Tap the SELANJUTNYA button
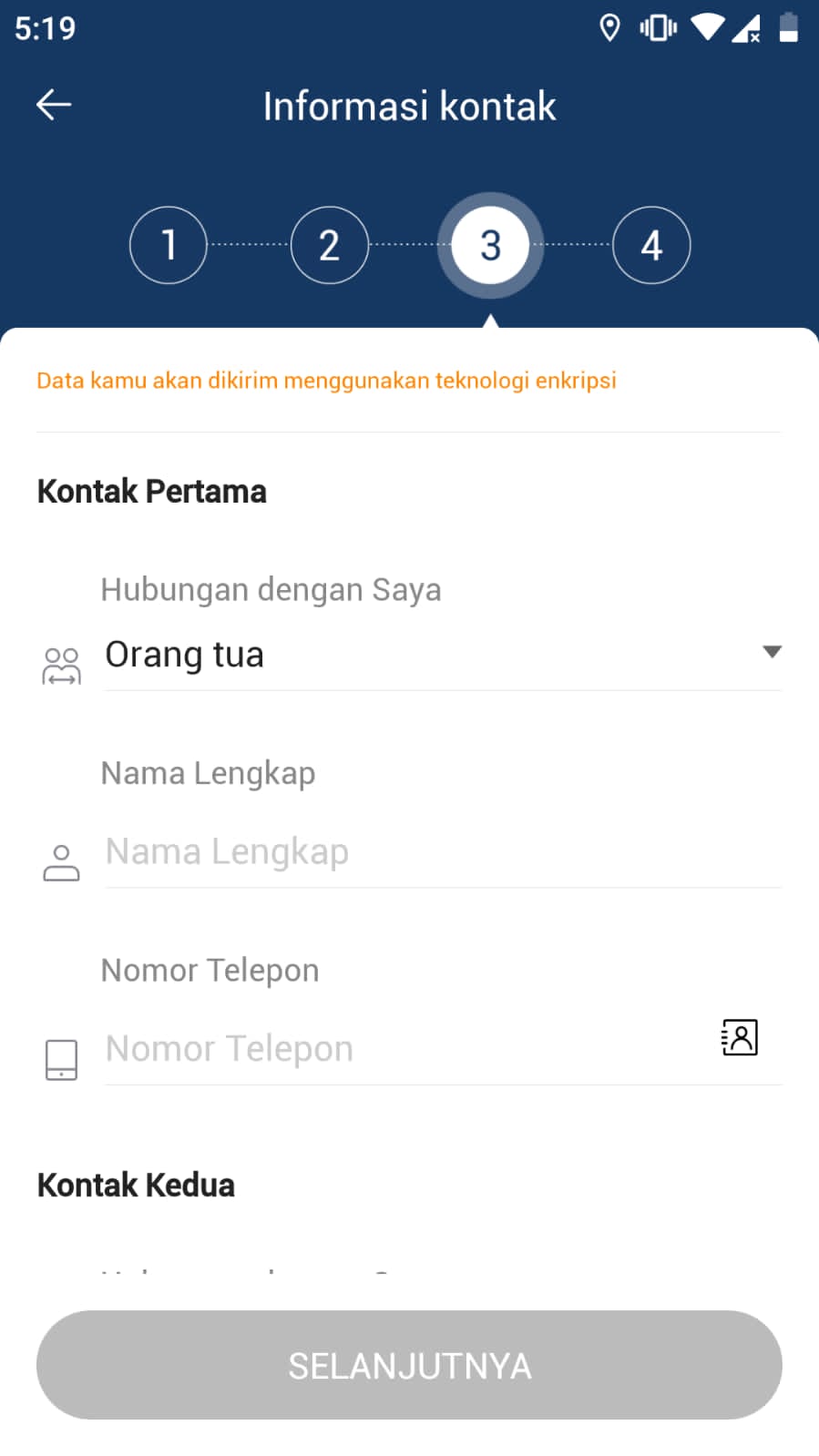 click(409, 1365)
